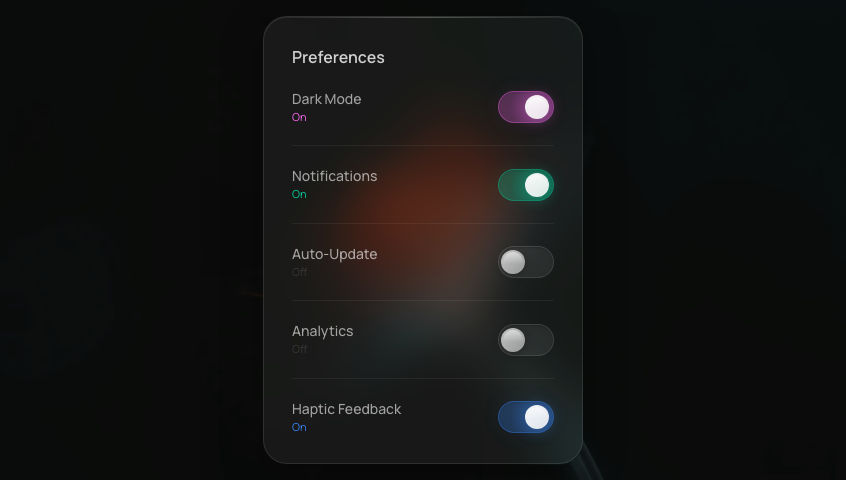The height and width of the screenshot is (480, 846).
Task: Switch on Analytics
Action: (525, 340)
